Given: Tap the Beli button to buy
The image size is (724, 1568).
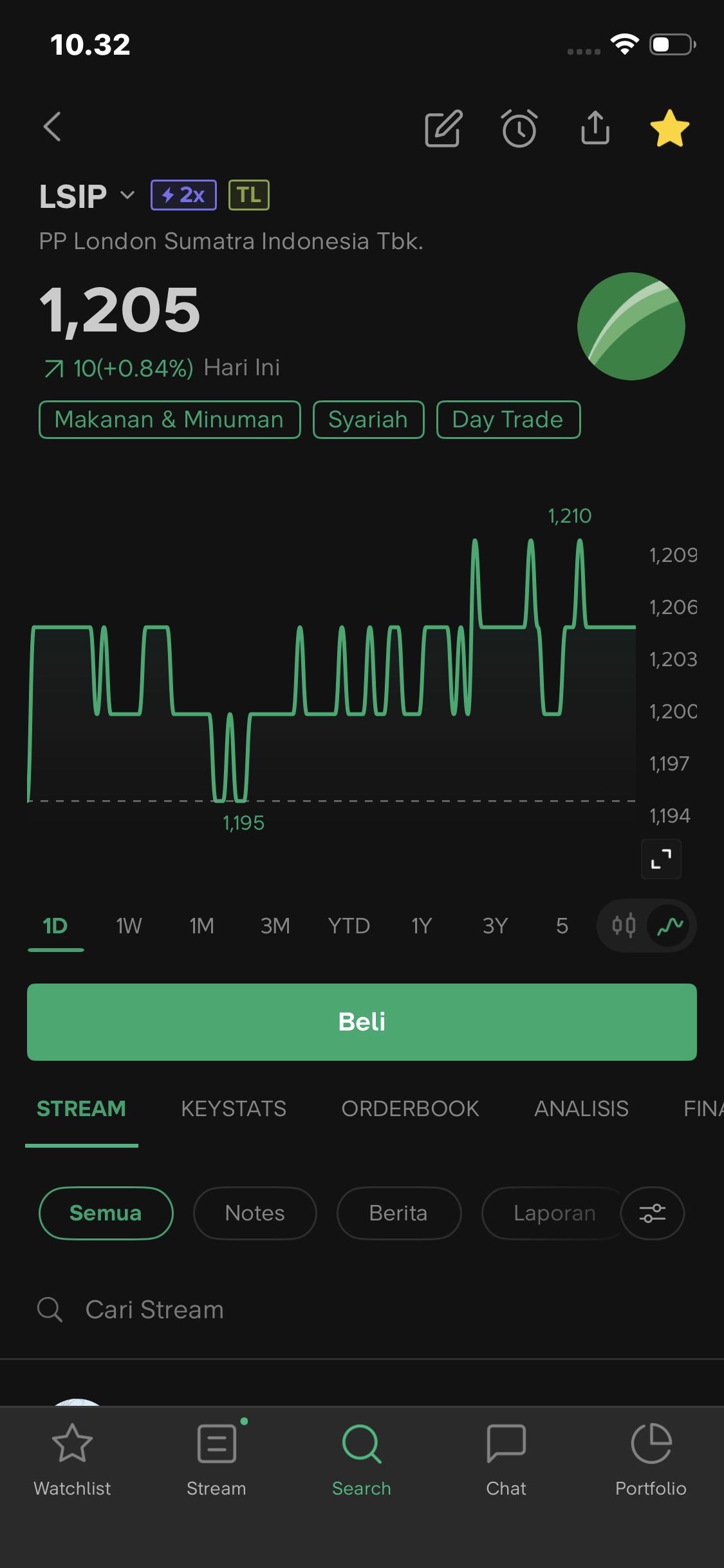Looking at the screenshot, I should [x=362, y=1022].
